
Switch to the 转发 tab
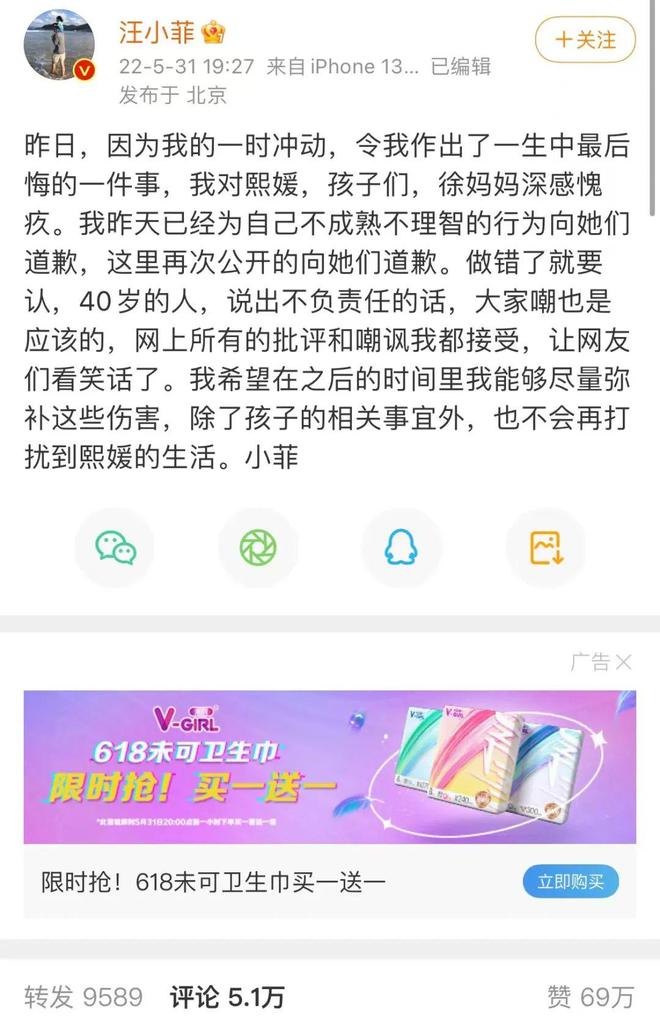coord(84,996)
